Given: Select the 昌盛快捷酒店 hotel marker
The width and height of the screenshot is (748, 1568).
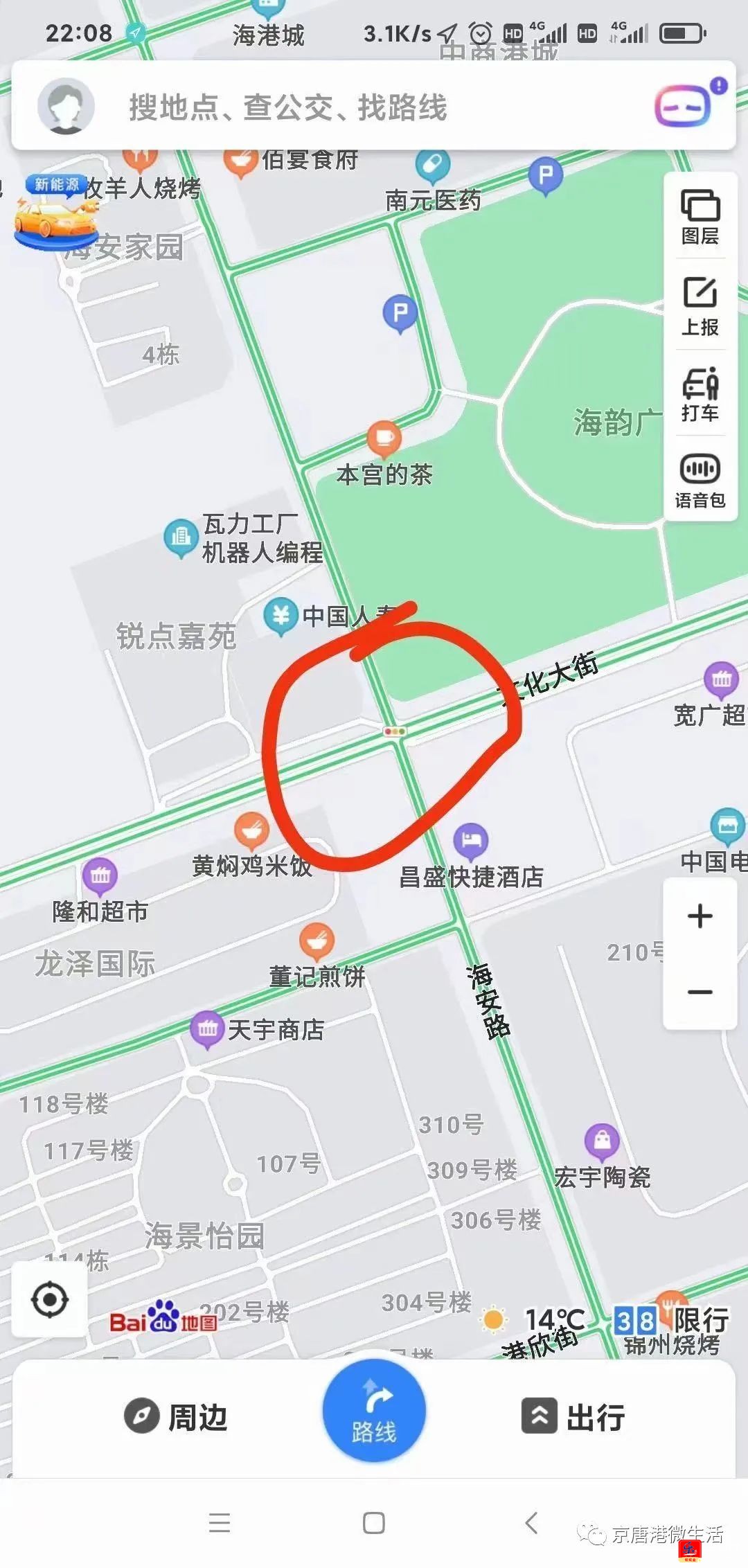Looking at the screenshot, I should tap(471, 841).
